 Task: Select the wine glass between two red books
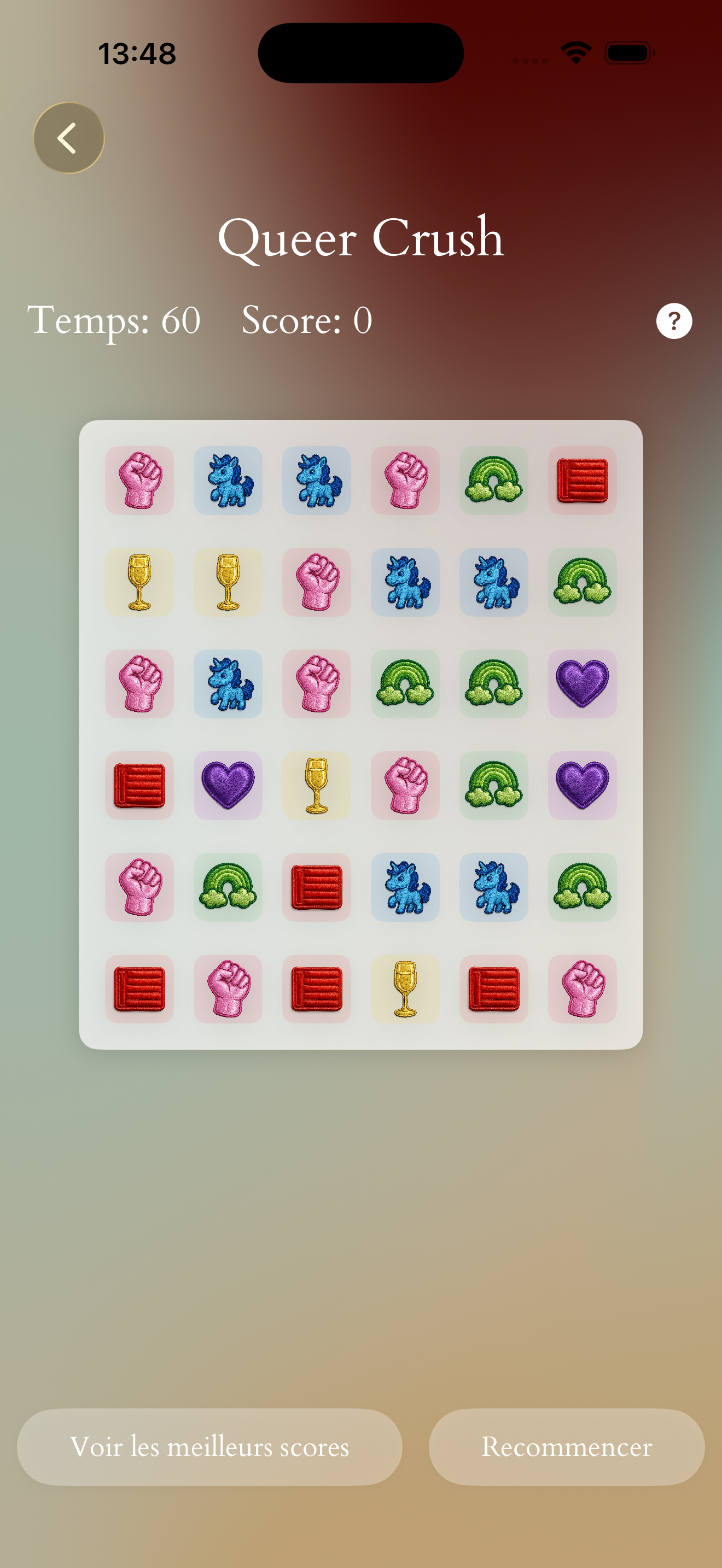pyautogui.click(x=405, y=988)
